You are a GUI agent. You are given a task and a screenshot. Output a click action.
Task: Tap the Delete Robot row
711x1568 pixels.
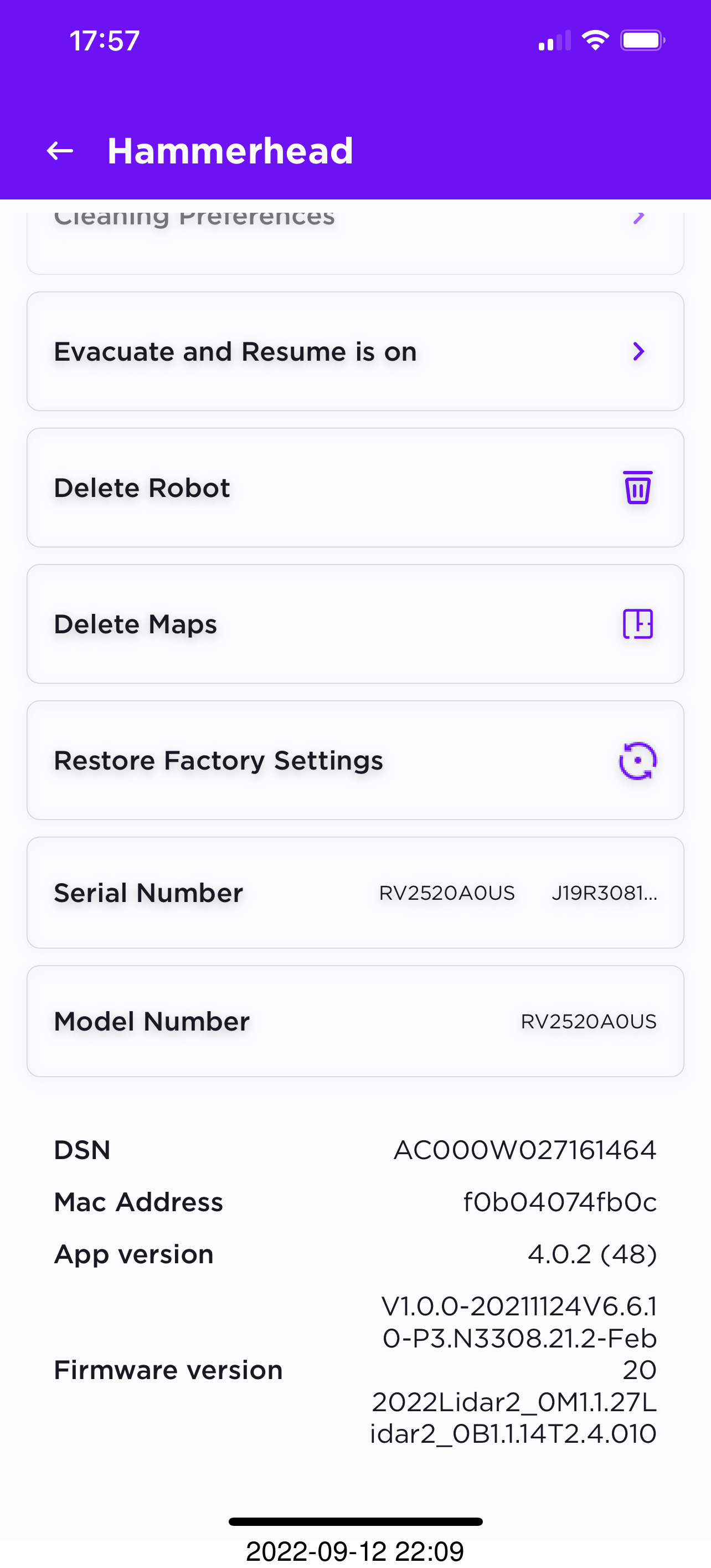[x=355, y=488]
